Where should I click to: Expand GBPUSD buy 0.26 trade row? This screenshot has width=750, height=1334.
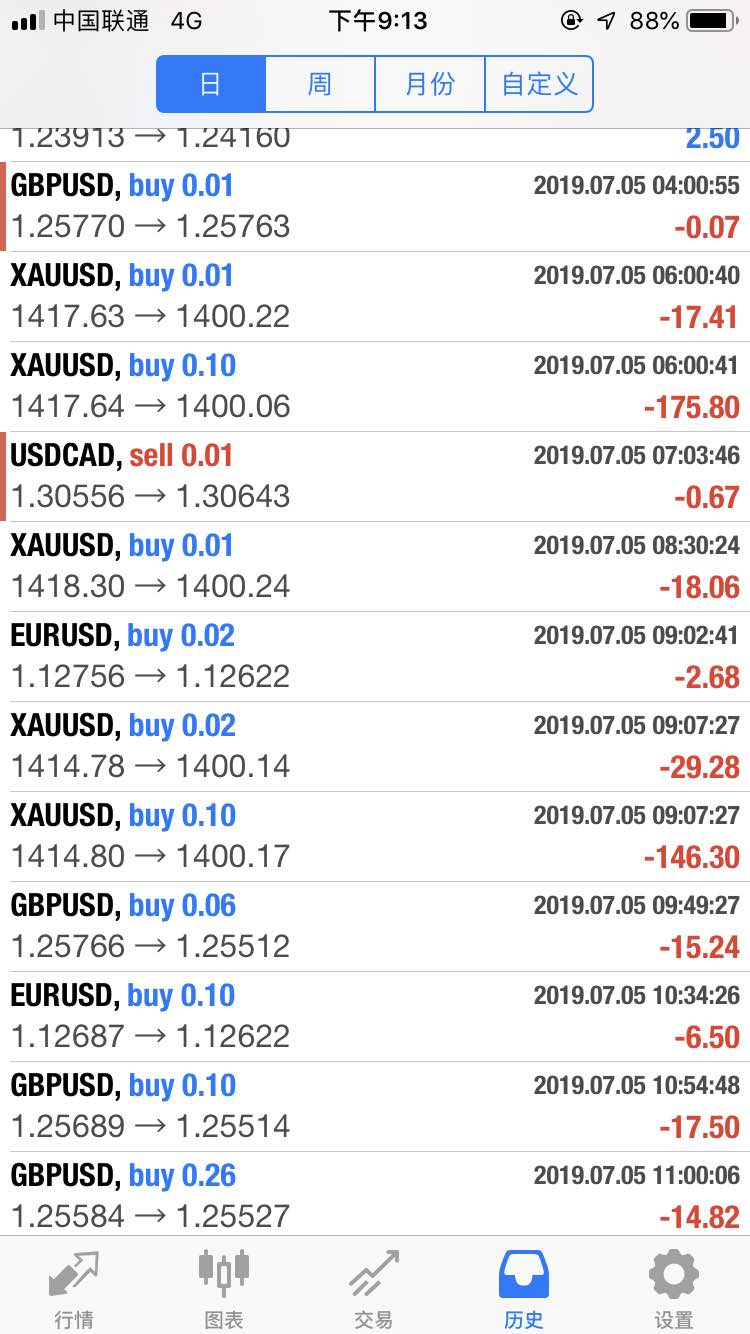tap(375, 1194)
